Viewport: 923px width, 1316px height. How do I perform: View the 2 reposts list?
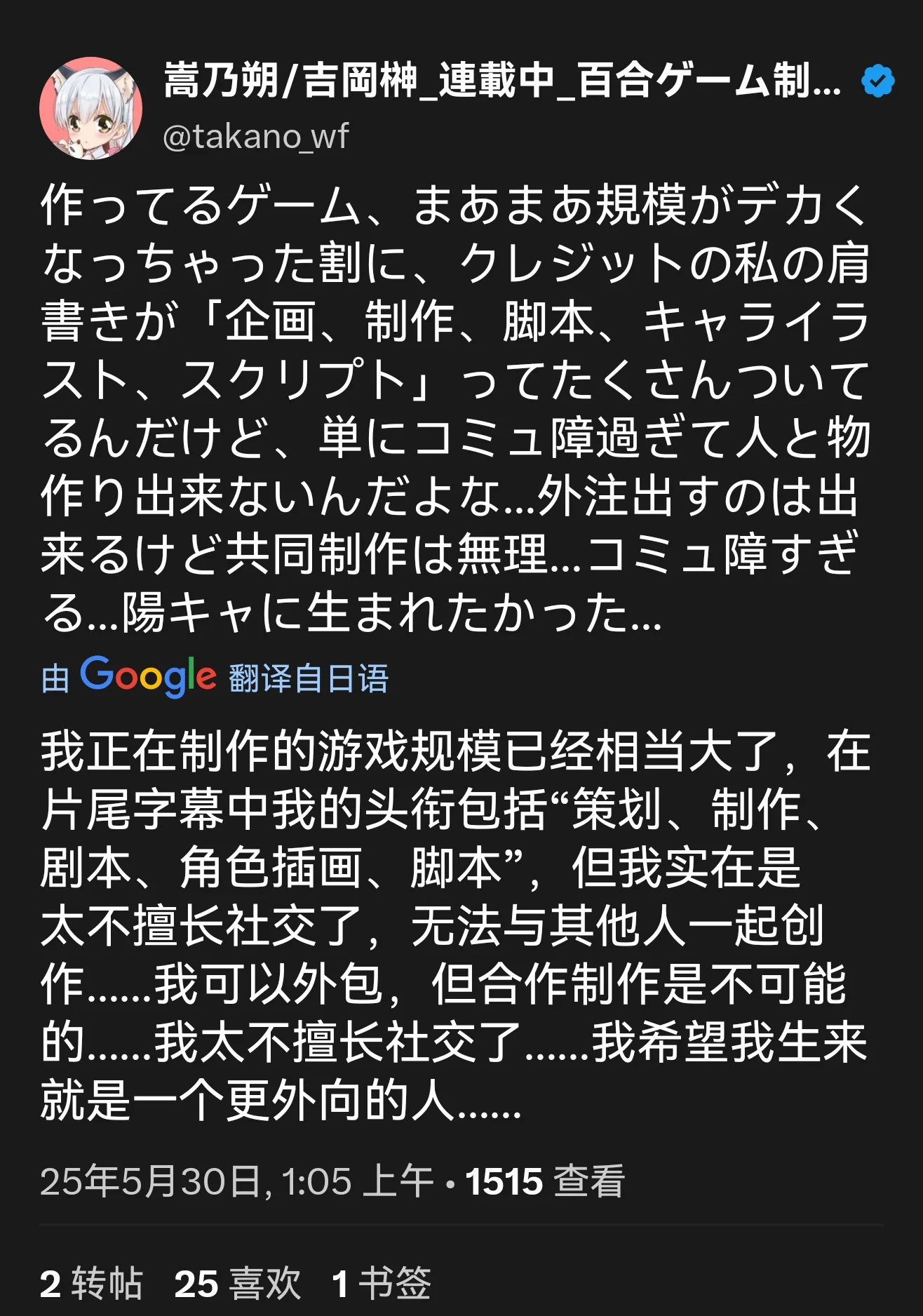pyautogui.click(x=91, y=1284)
